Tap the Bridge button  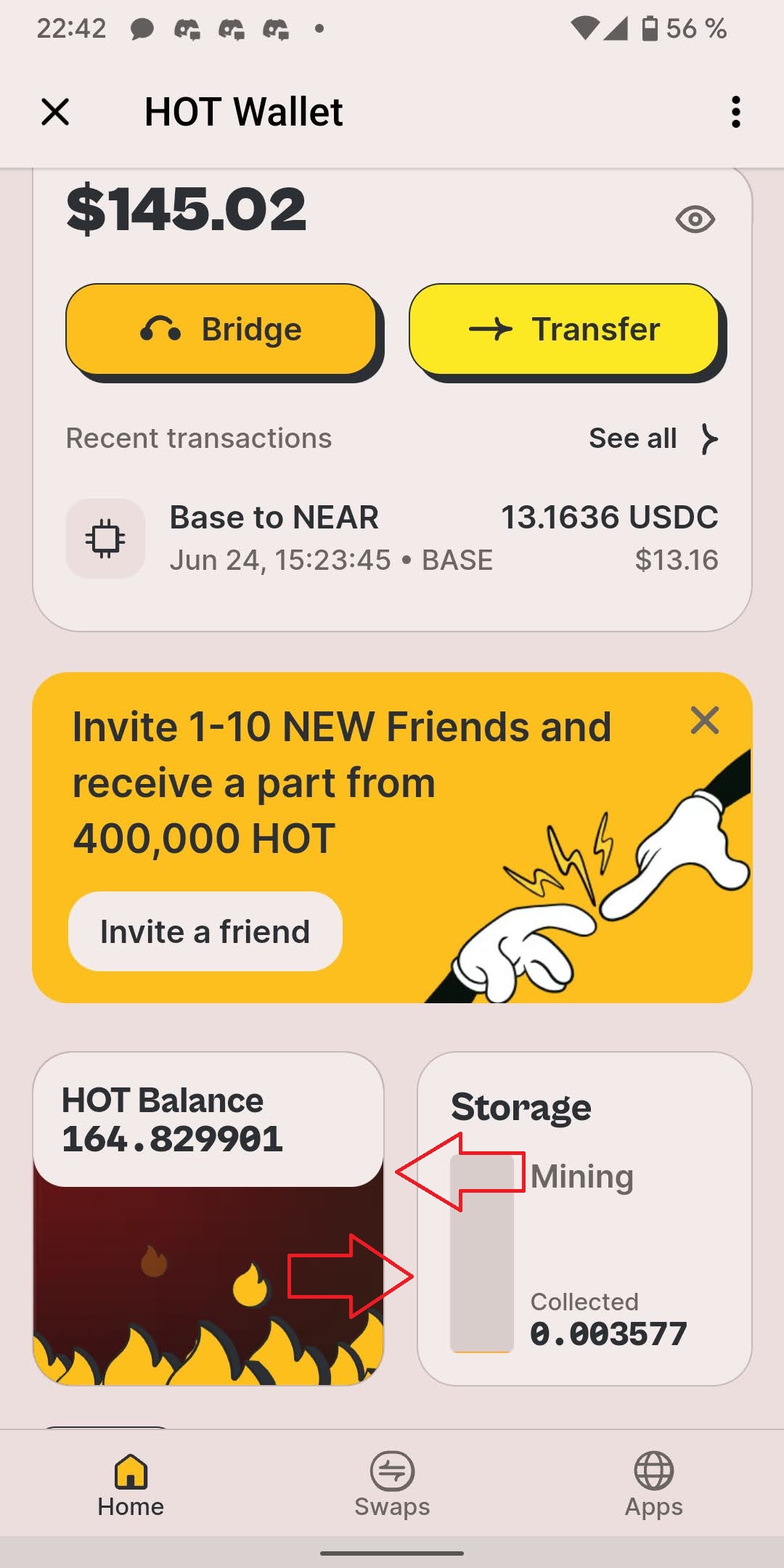coord(221,330)
